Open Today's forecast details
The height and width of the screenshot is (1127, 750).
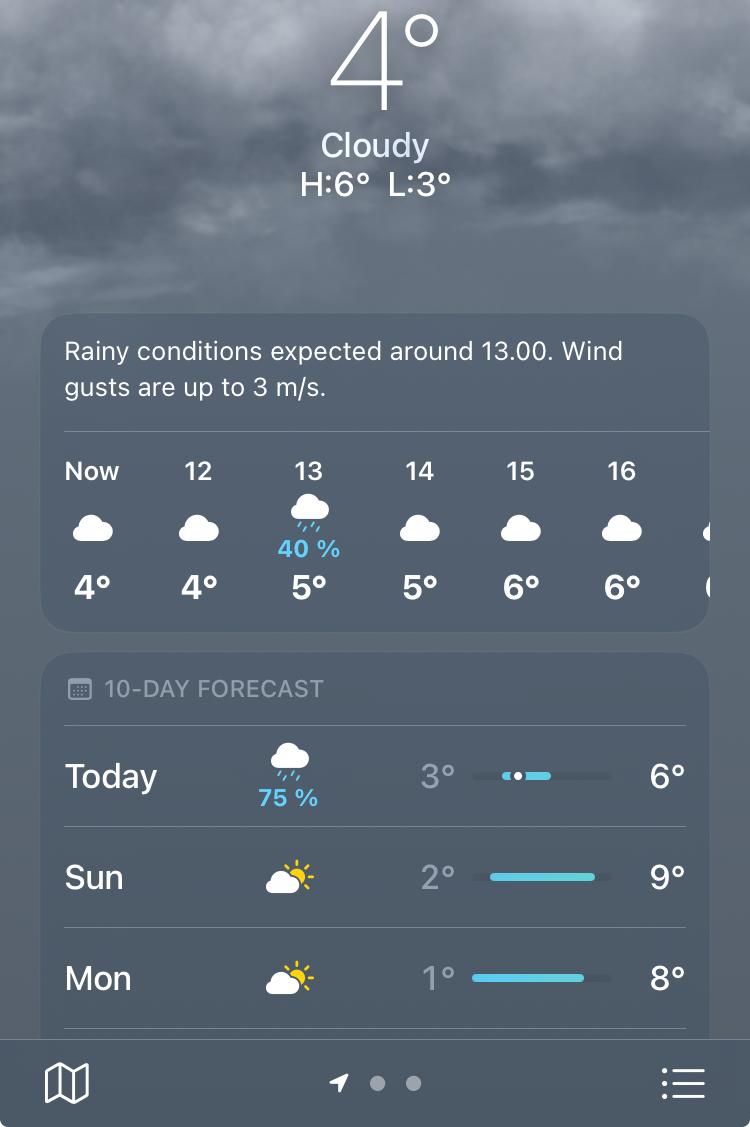pyautogui.click(x=375, y=776)
